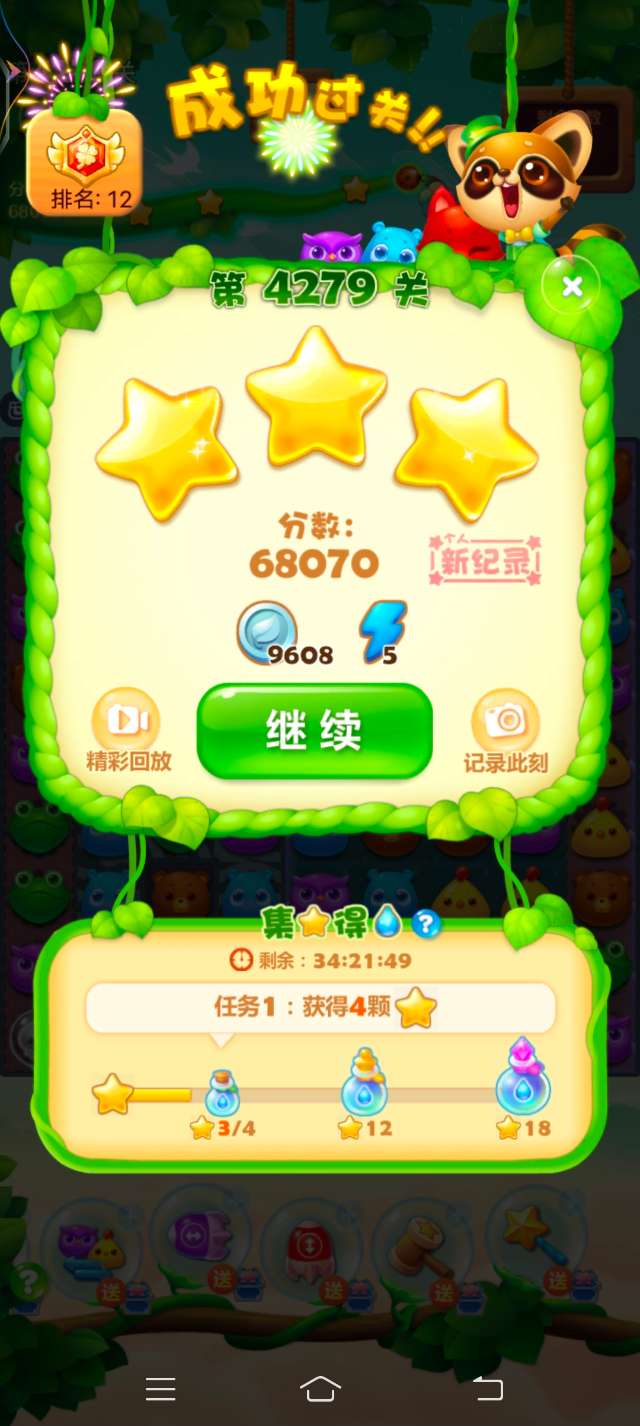Go back using system back button

coord(487,1388)
